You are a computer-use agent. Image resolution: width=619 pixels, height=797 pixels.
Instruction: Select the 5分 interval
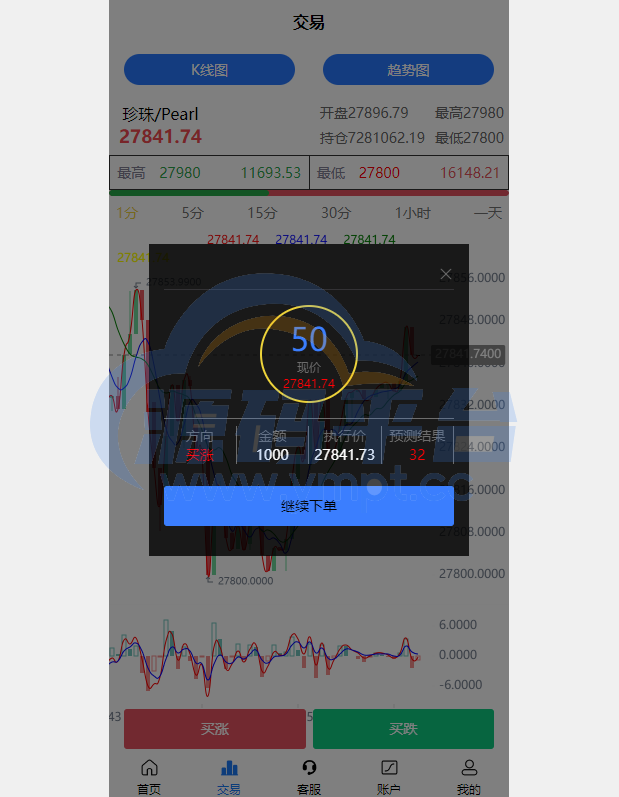click(193, 213)
